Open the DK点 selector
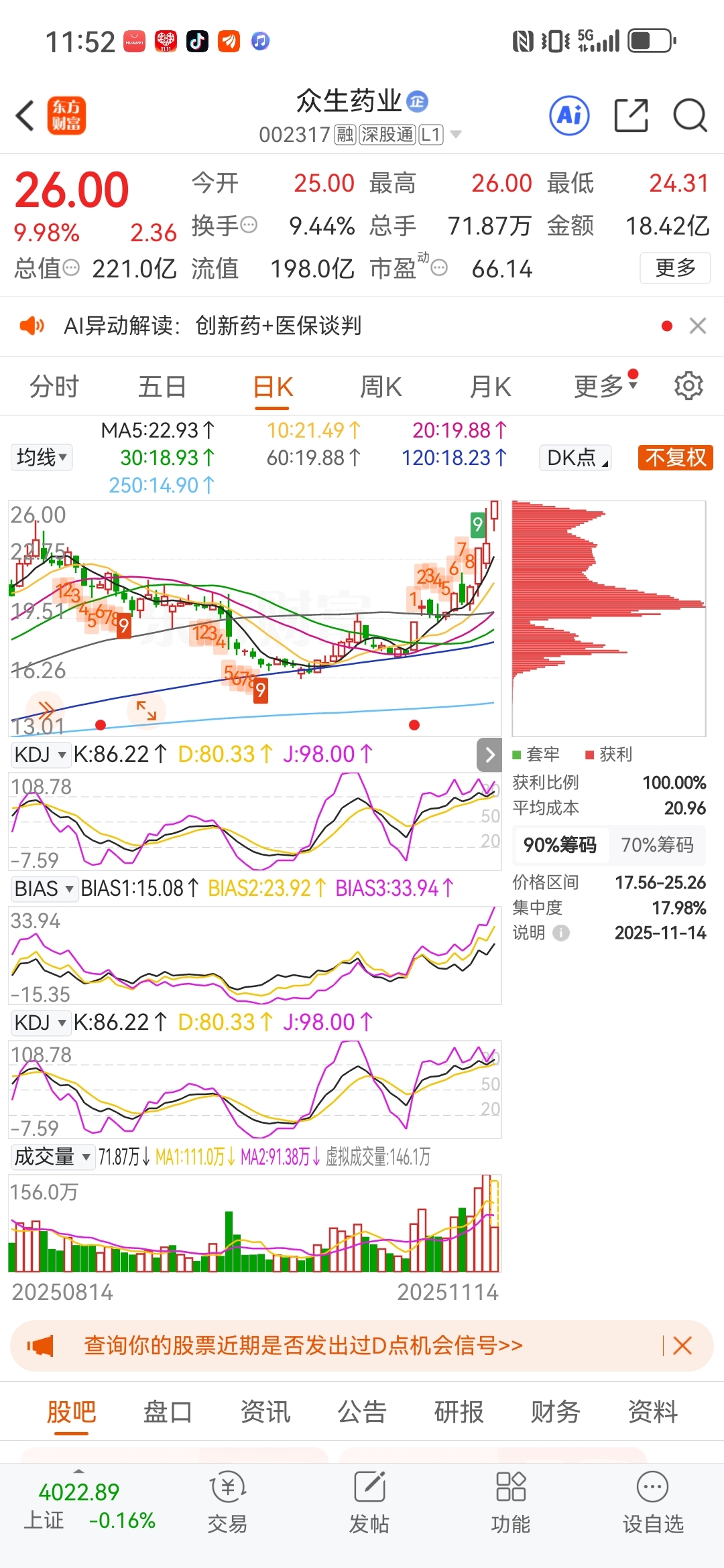Image resolution: width=724 pixels, height=1568 pixels. coord(576,458)
